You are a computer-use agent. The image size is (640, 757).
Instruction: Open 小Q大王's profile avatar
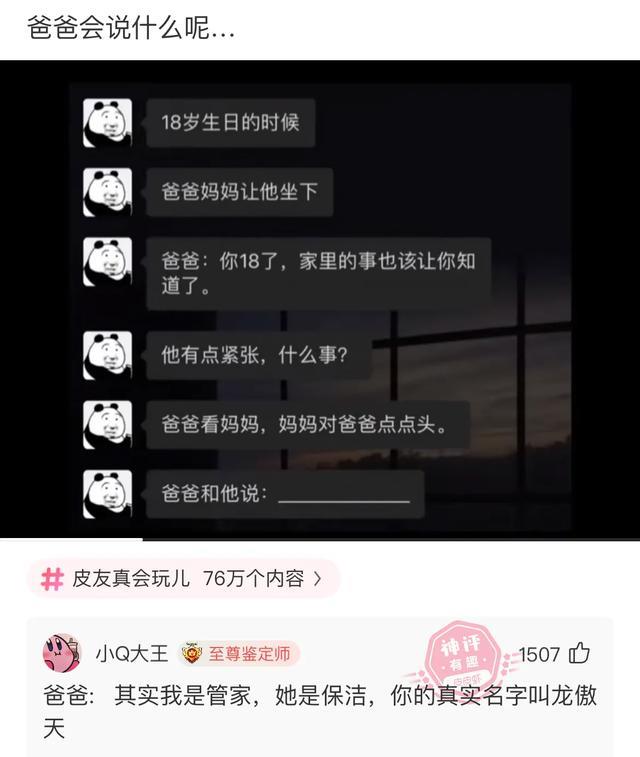point(61,654)
